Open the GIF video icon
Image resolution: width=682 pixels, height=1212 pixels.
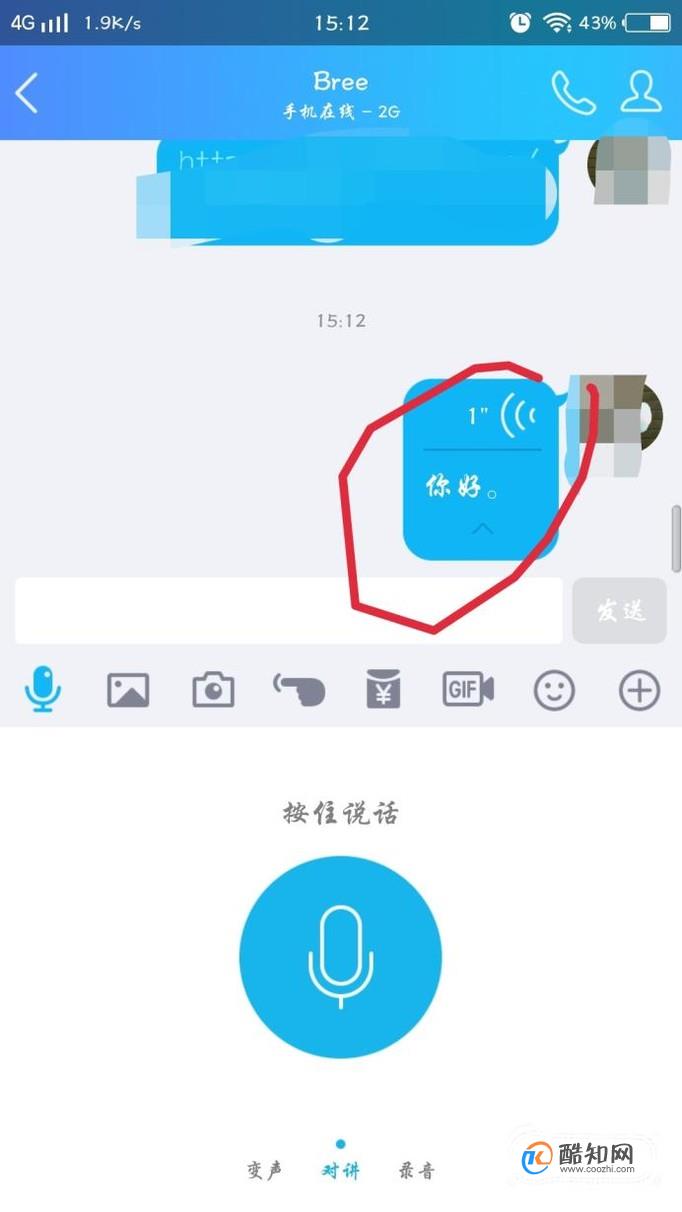click(x=468, y=689)
